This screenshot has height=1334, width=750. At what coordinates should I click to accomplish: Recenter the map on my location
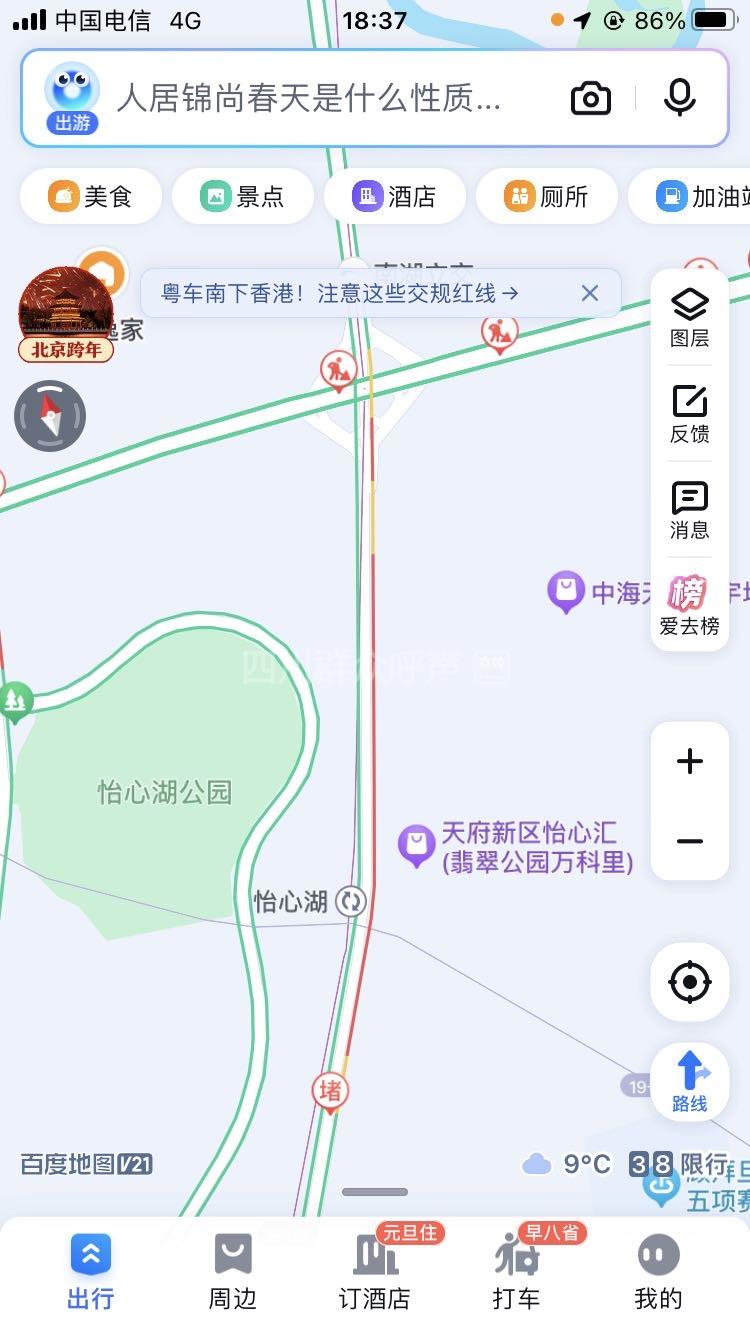pos(690,982)
